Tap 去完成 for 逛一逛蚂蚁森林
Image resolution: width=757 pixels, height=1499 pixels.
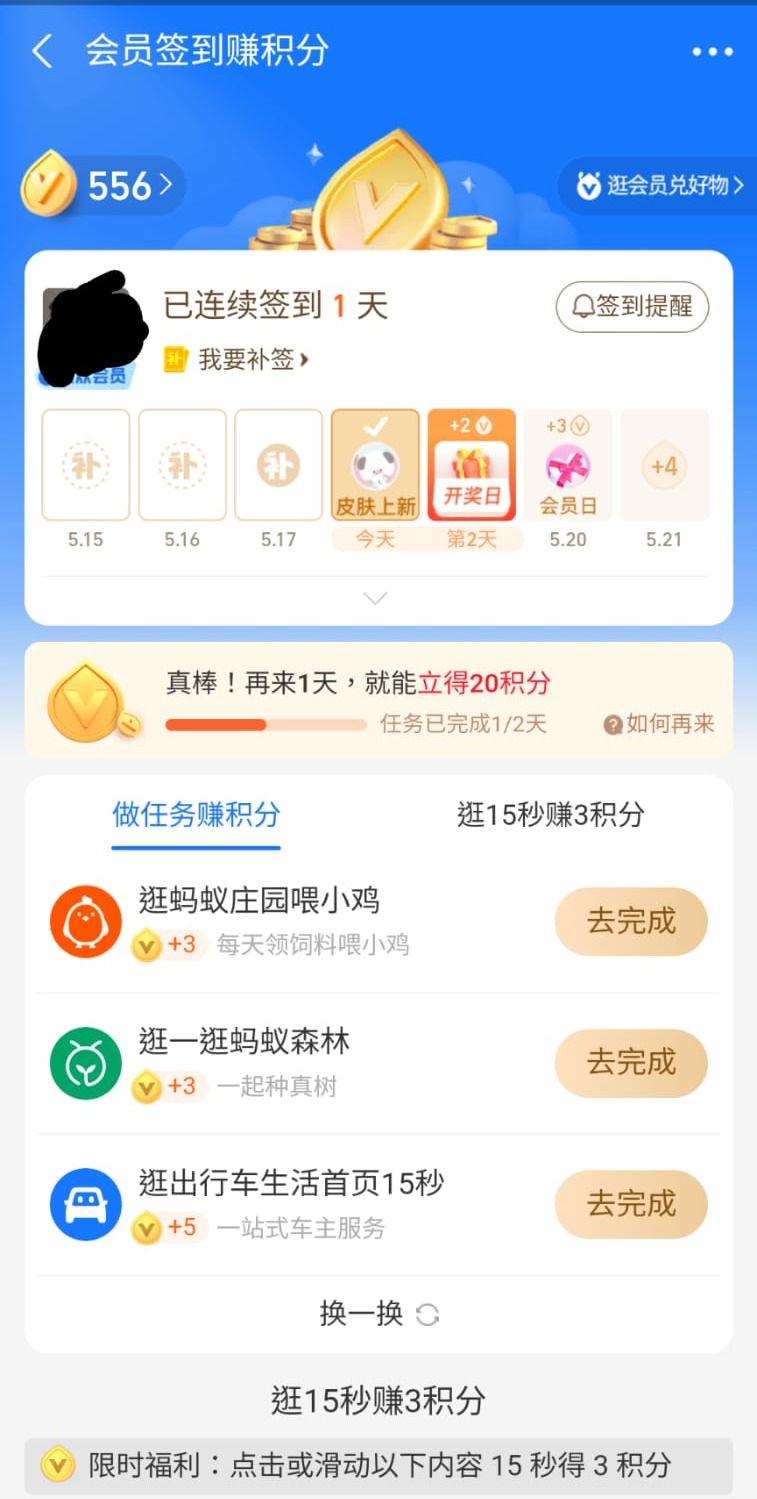point(631,1062)
